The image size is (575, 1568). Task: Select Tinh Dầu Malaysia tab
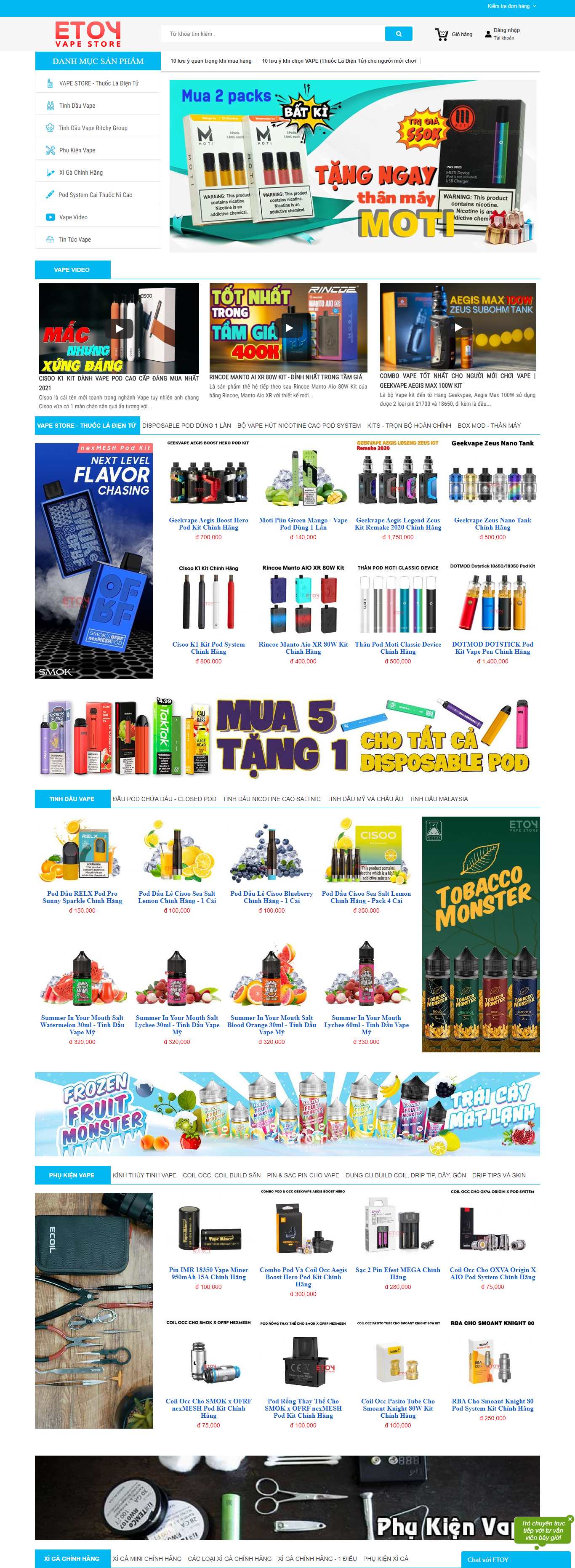[438, 799]
